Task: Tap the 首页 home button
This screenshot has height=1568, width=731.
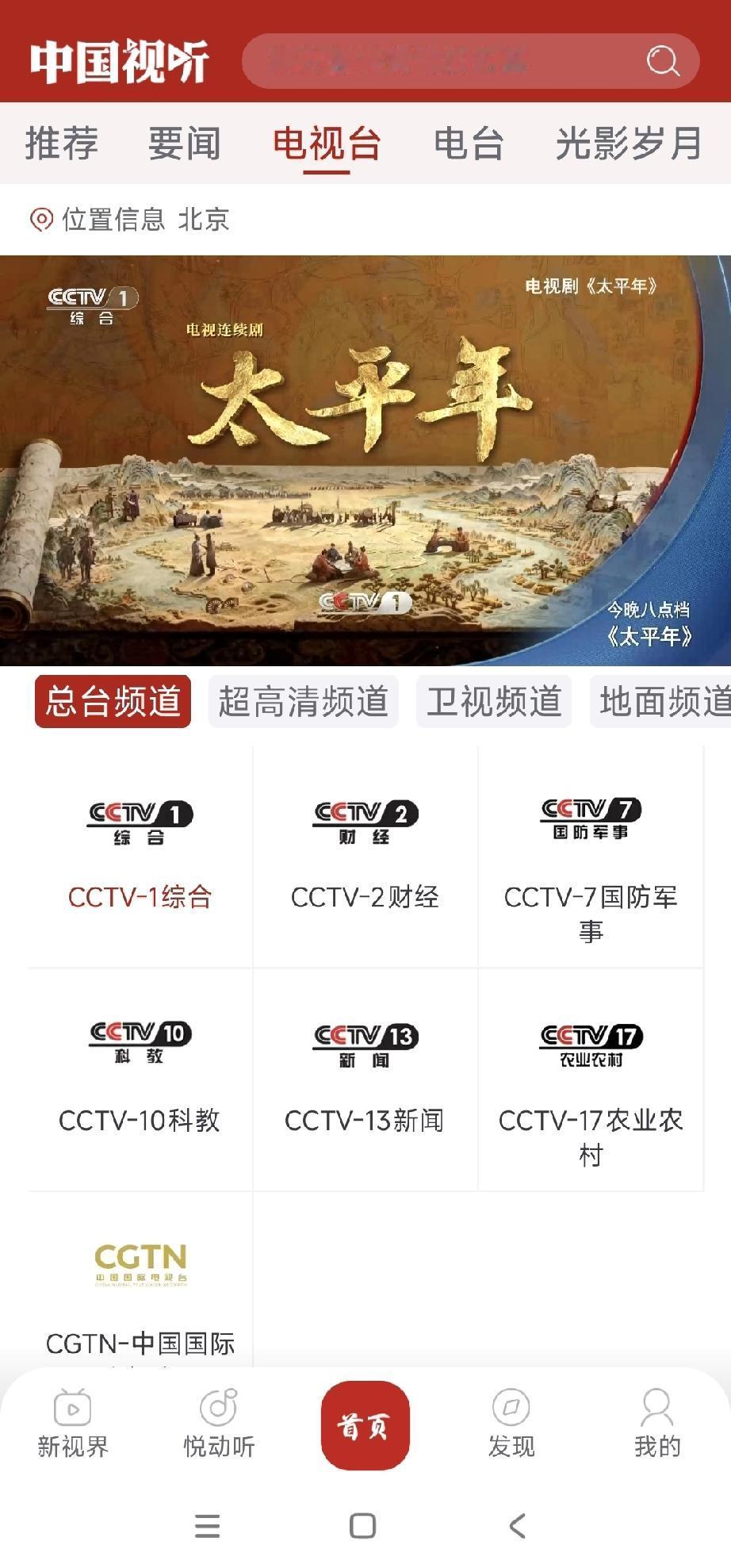Action: 365,1424
